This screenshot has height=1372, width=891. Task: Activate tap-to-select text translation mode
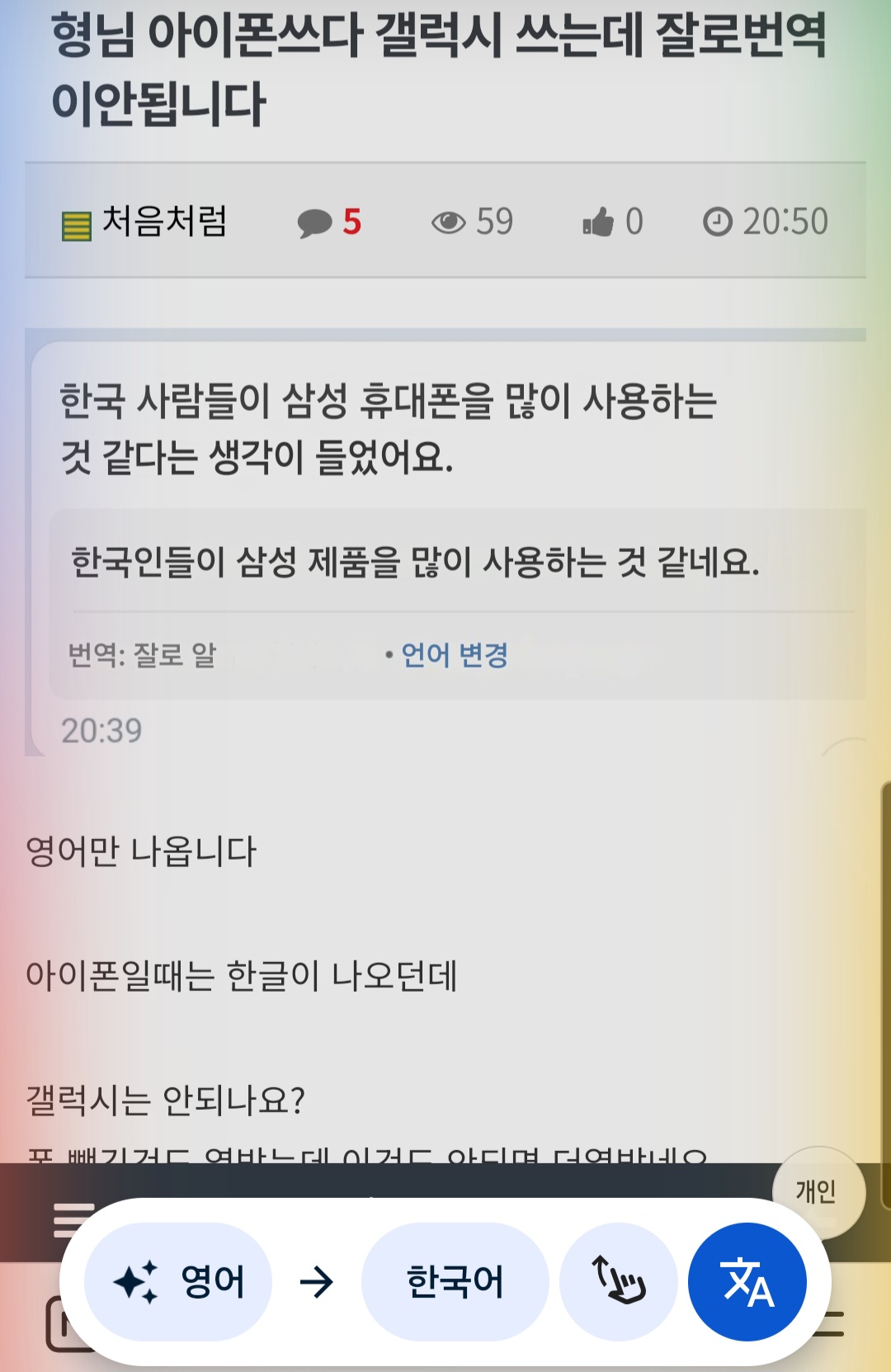coord(618,1281)
